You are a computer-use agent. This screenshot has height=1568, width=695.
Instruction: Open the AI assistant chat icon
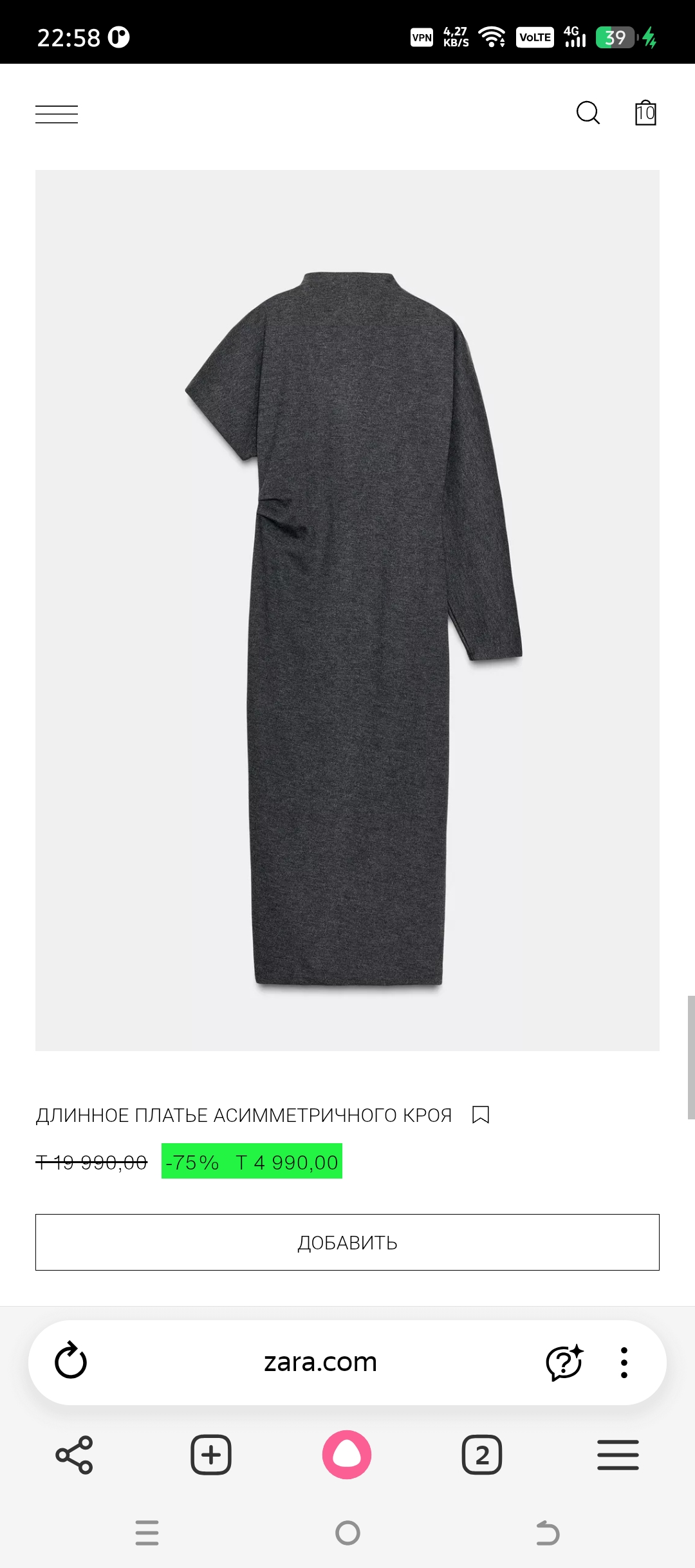pyautogui.click(x=564, y=1362)
